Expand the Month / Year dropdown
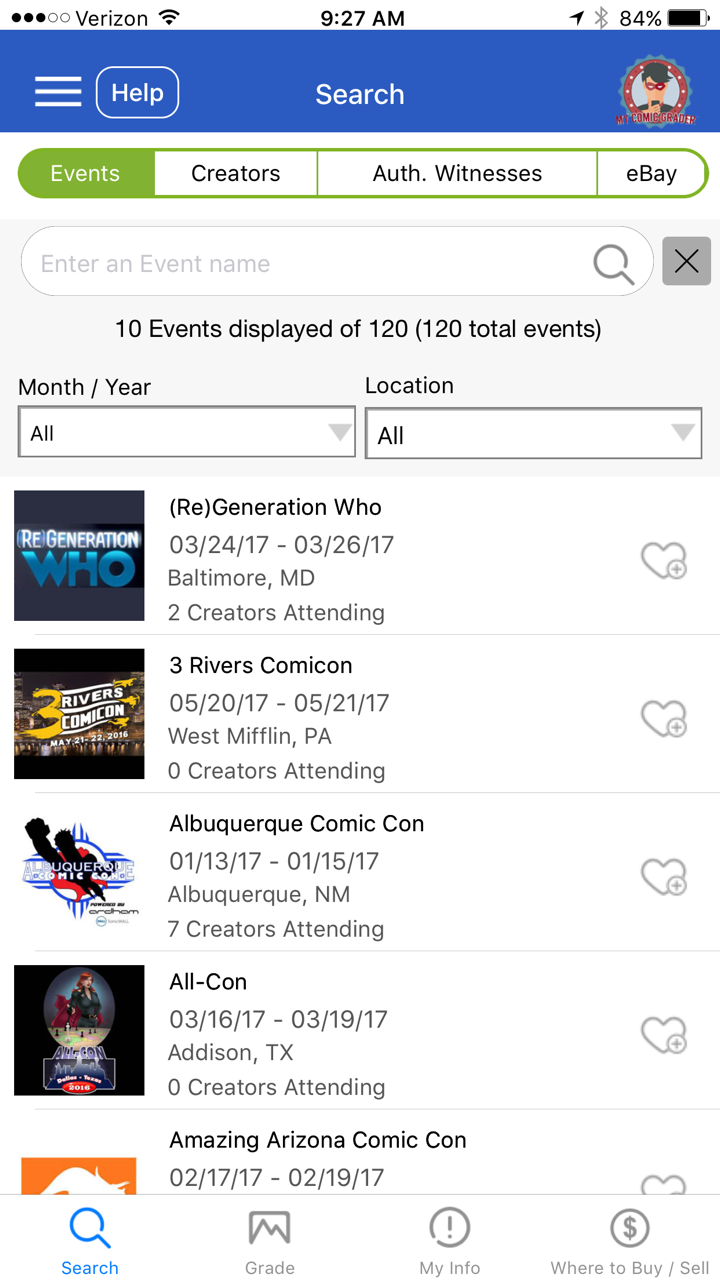The height and width of the screenshot is (1280, 720). [x=187, y=433]
